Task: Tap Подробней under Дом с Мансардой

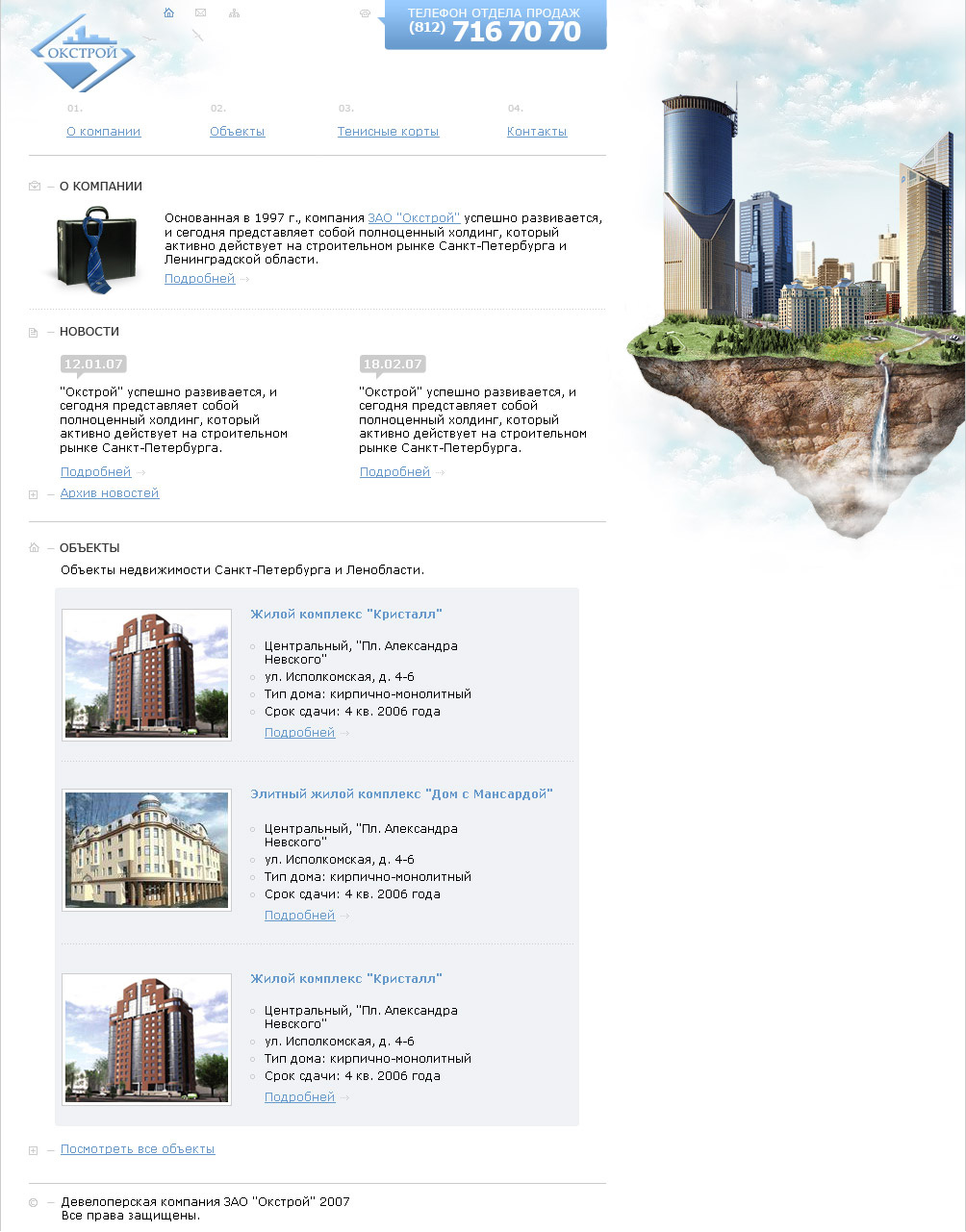Action: click(x=299, y=916)
